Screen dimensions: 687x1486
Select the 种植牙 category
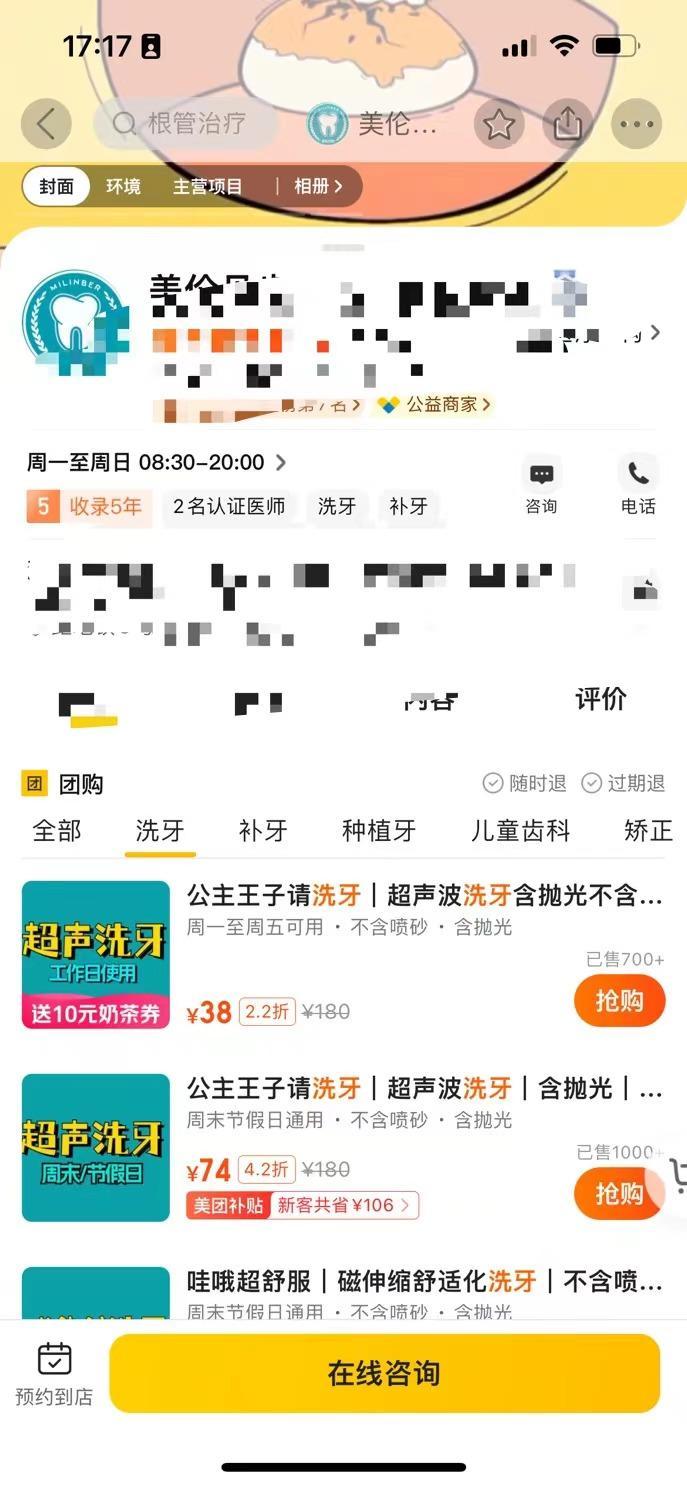tap(378, 830)
